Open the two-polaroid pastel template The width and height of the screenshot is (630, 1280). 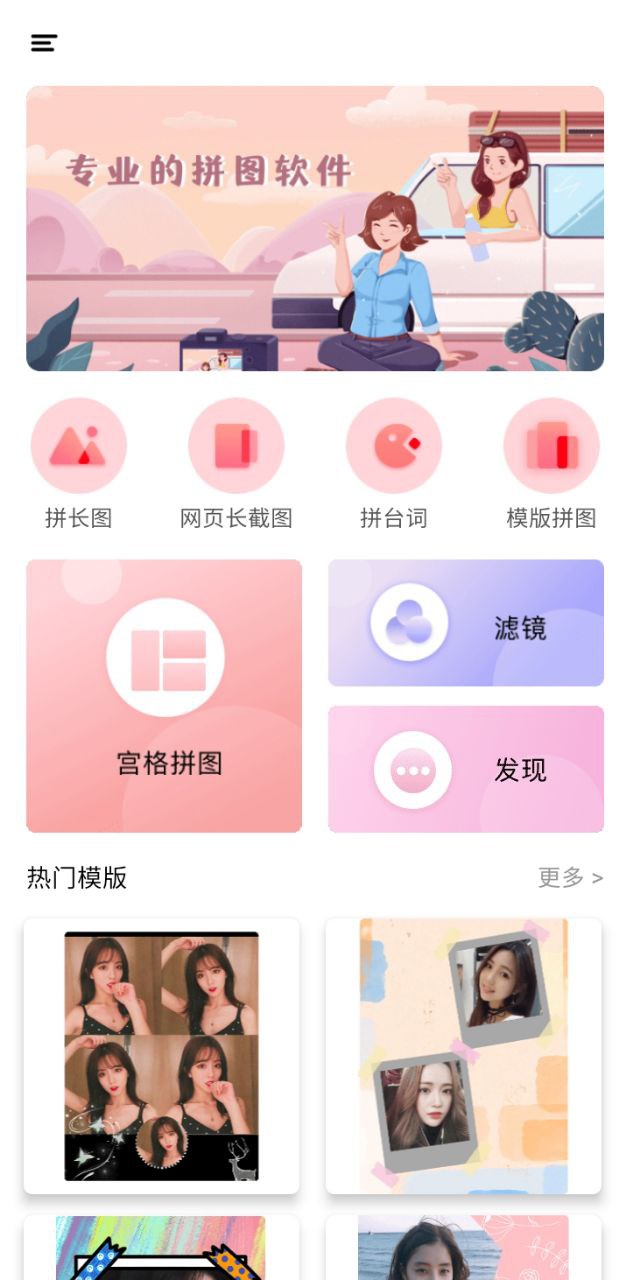[464, 1055]
